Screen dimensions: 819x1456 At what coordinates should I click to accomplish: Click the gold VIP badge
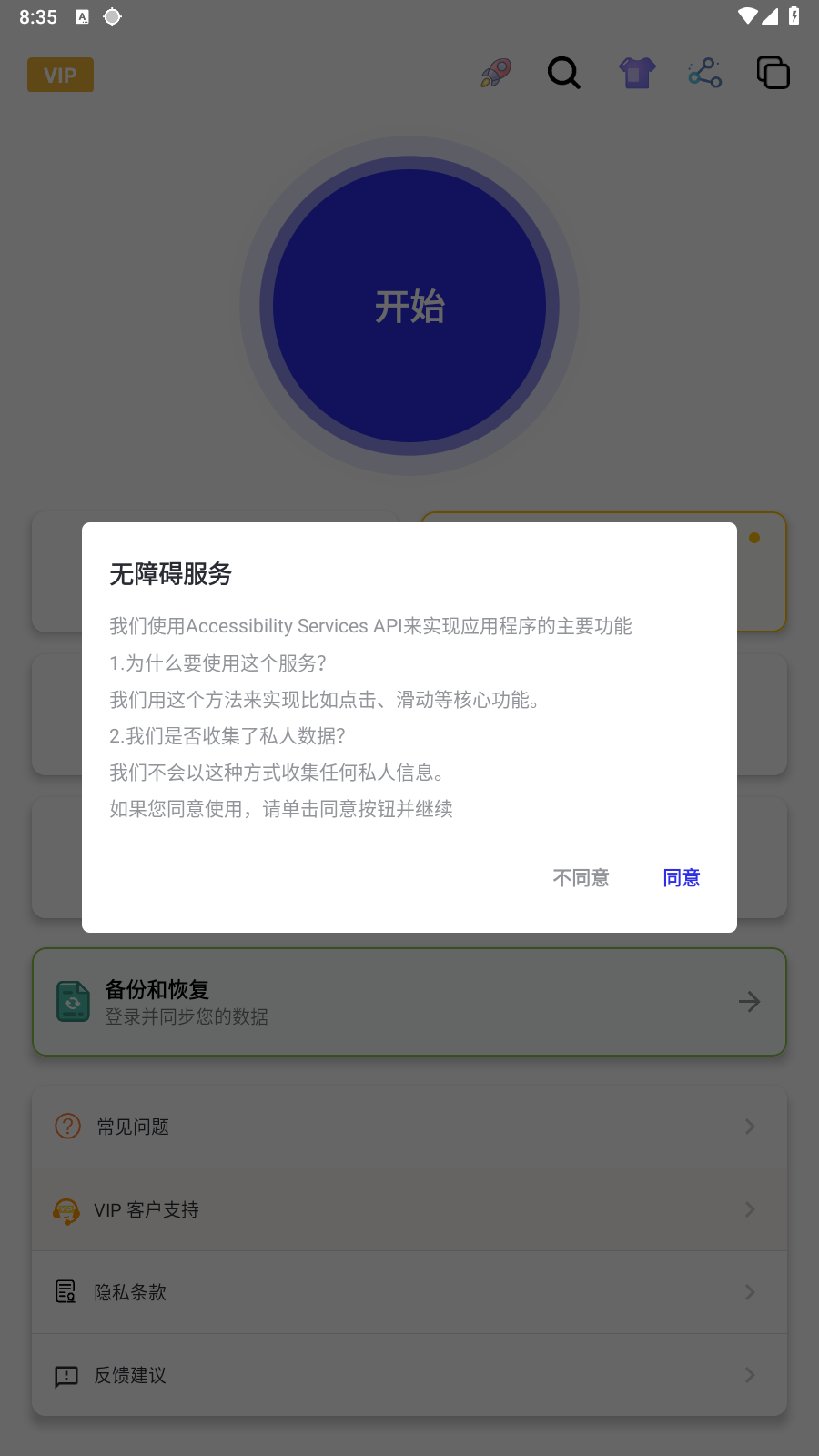(60, 75)
